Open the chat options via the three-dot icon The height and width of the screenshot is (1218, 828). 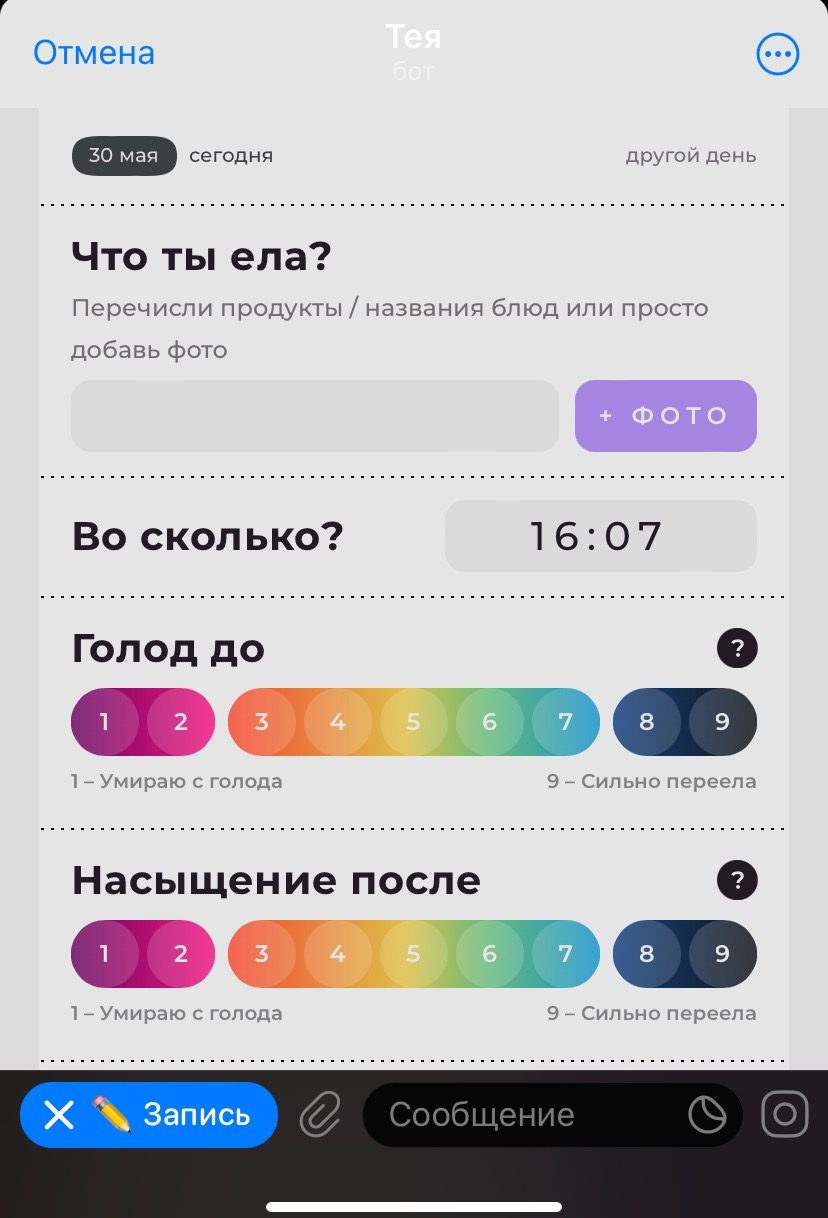(x=777, y=53)
